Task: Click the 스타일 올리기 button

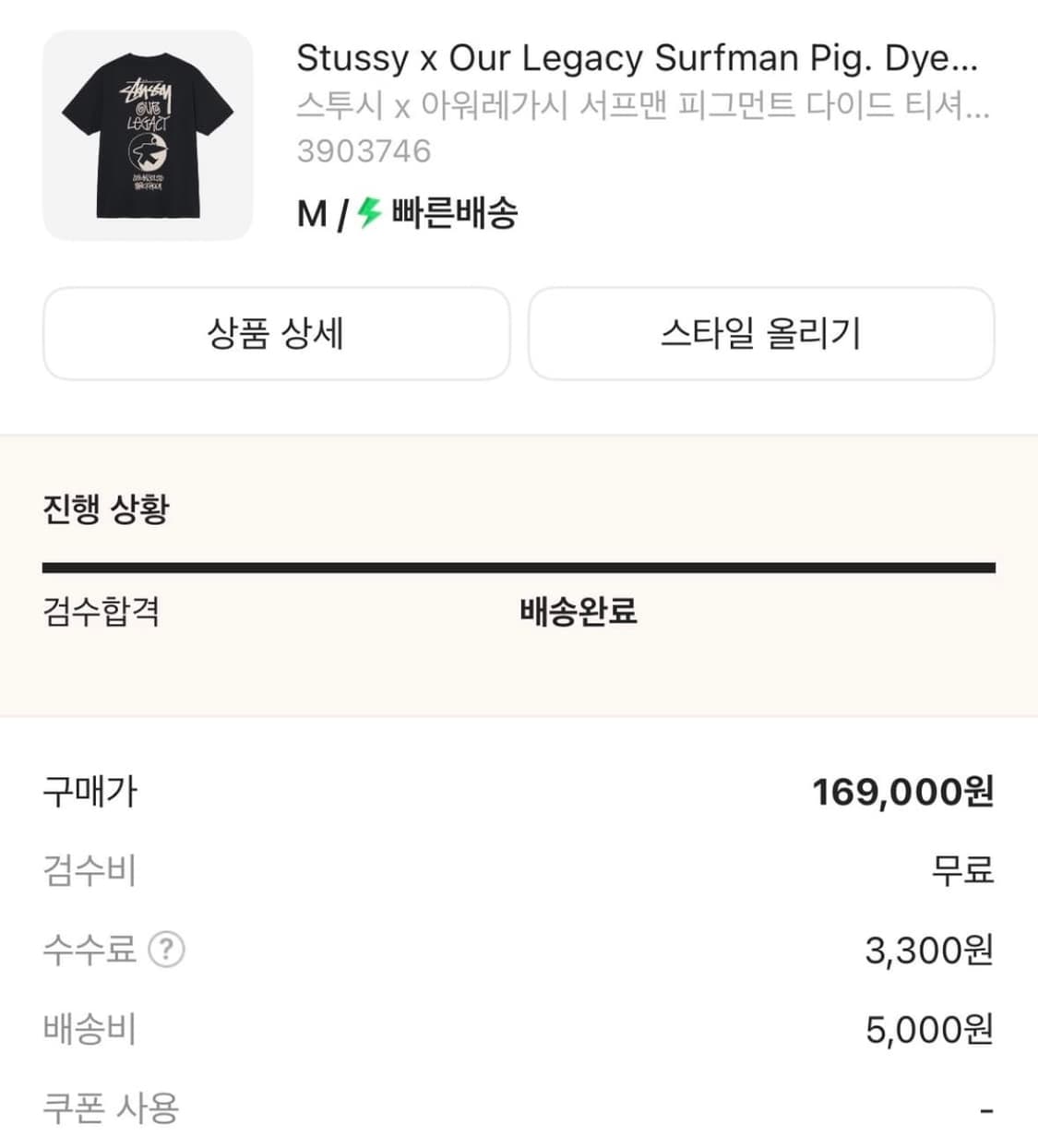Action: coord(761,335)
